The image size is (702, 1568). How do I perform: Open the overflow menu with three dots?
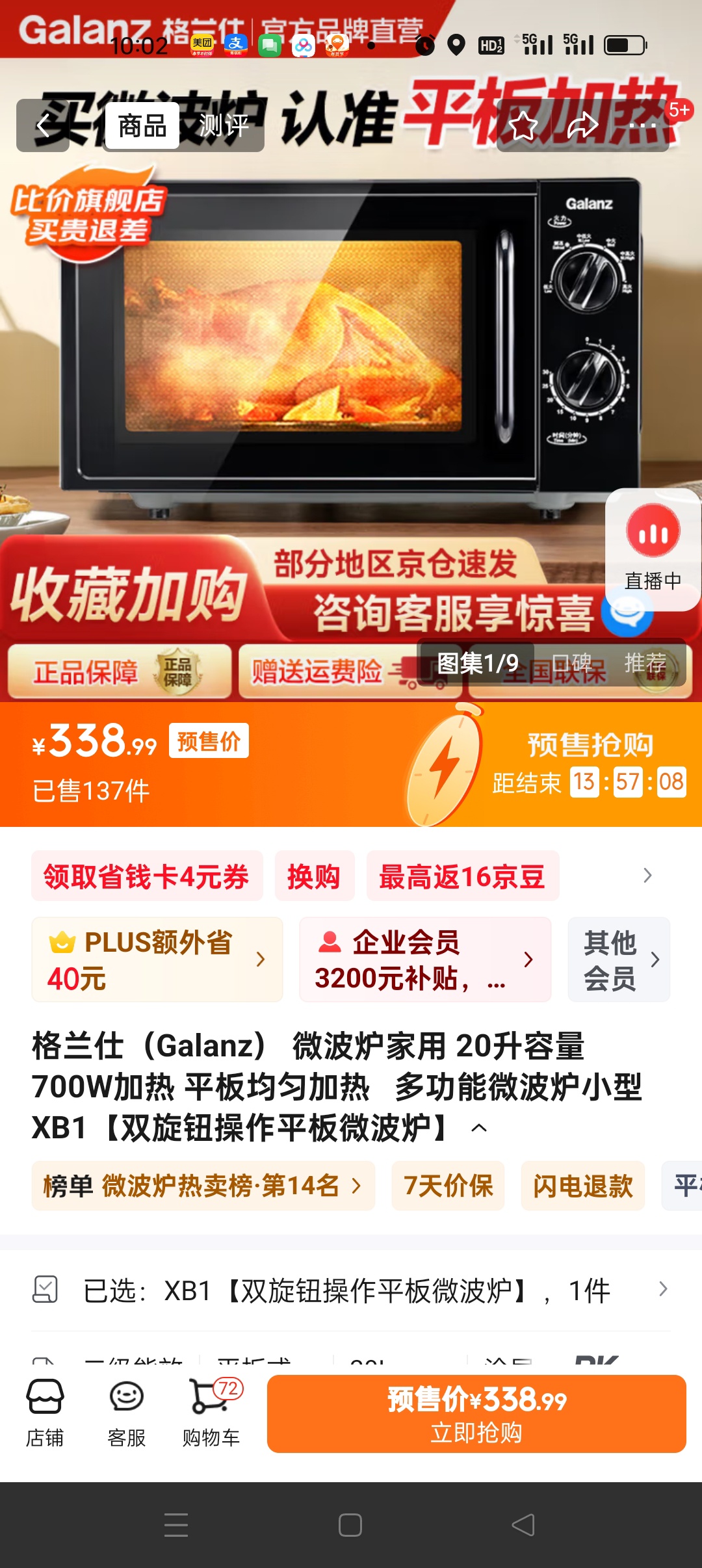pyautogui.click(x=642, y=125)
